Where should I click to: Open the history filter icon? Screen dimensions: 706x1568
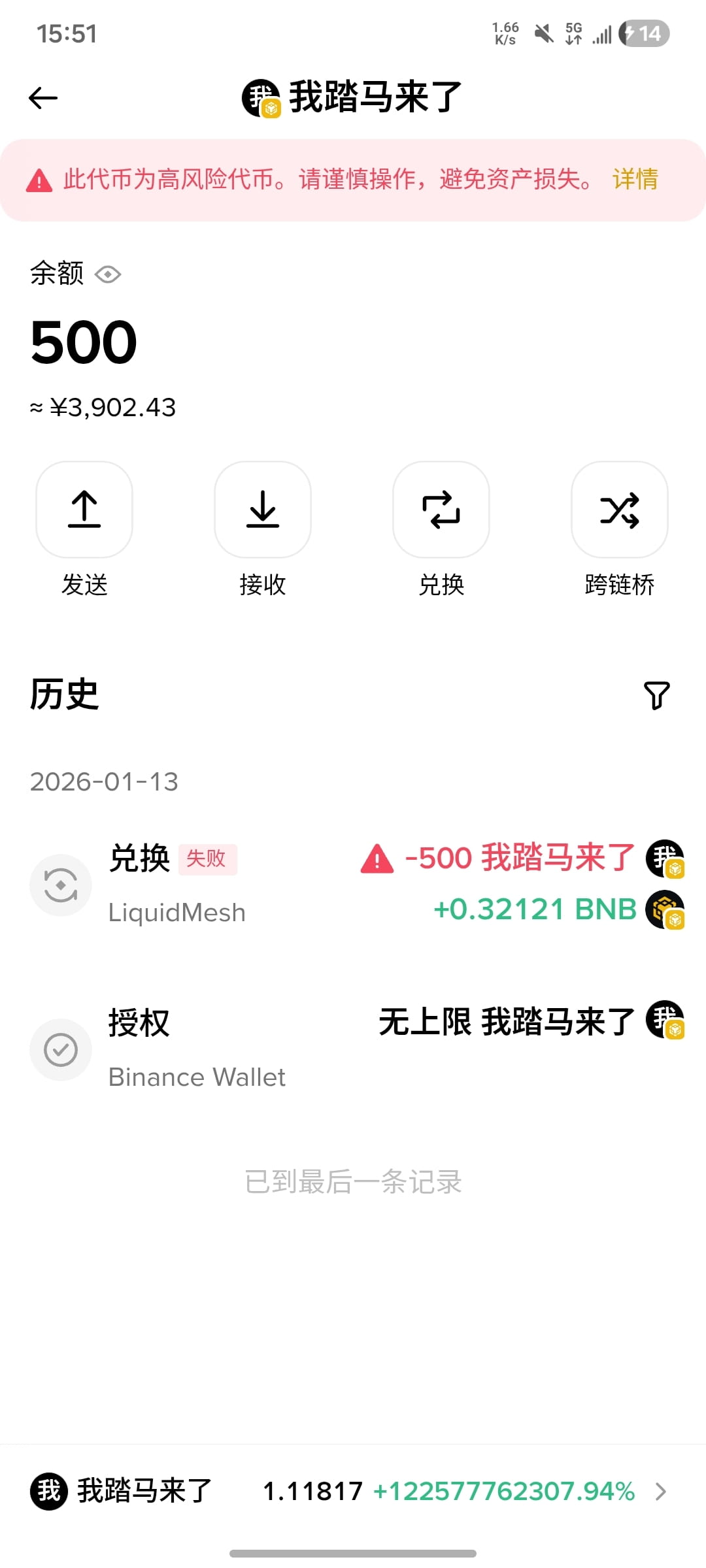pyautogui.click(x=658, y=695)
